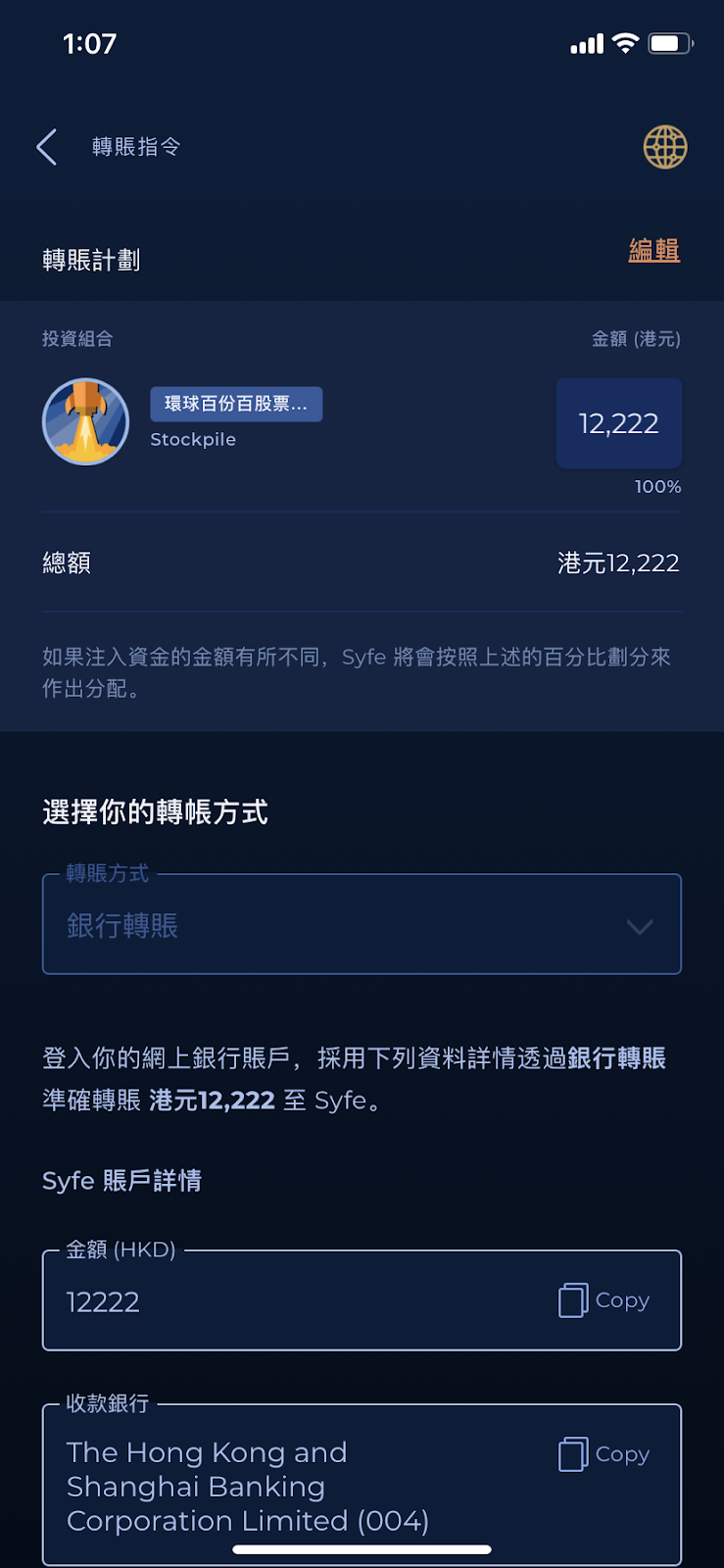This screenshot has height=1568, width=724.
Task: Copy the 收款銀行 bank name
Action: [x=603, y=1454]
